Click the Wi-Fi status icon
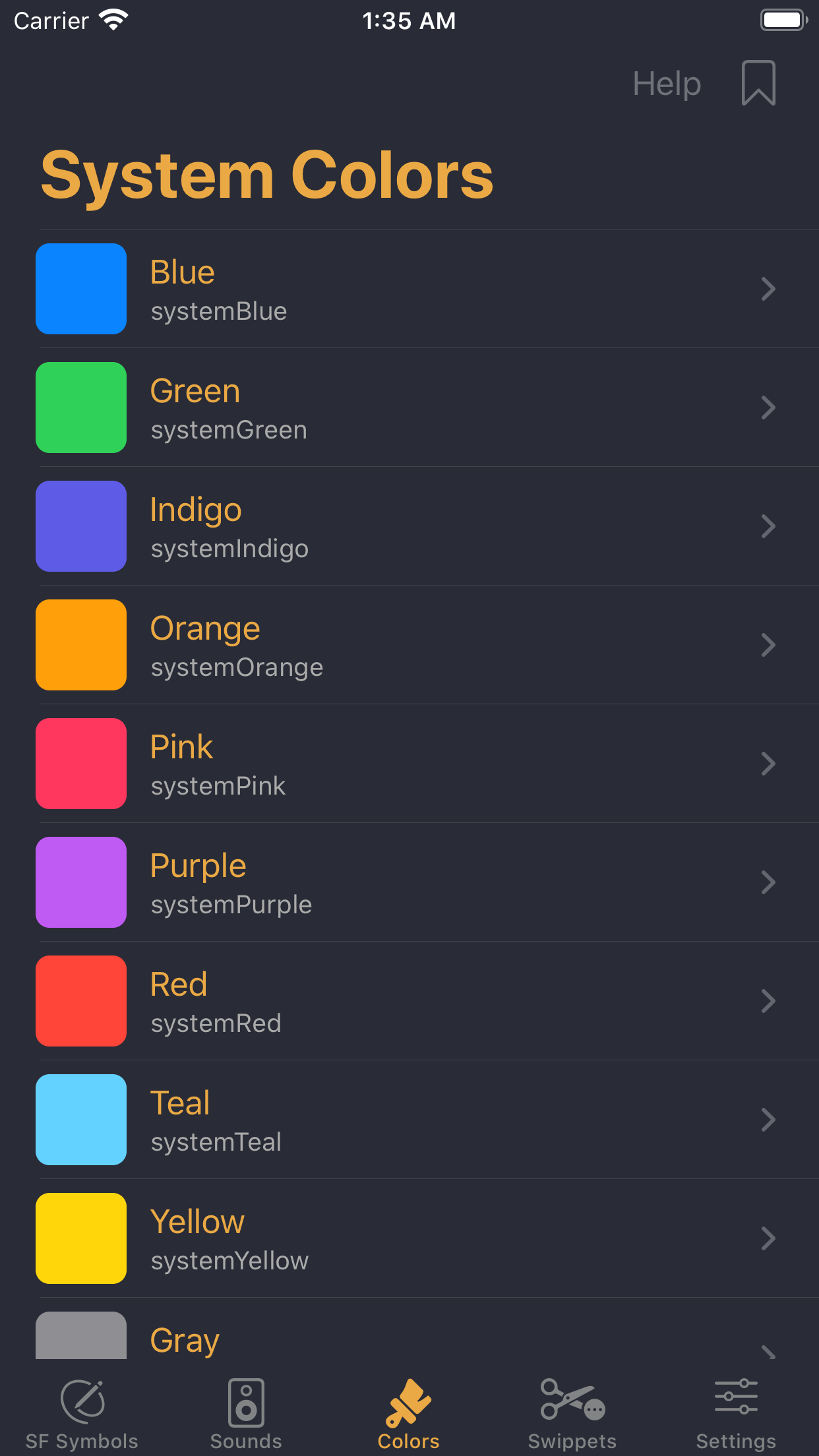The width and height of the screenshot is (819, 1456). [x=113, y=20]
